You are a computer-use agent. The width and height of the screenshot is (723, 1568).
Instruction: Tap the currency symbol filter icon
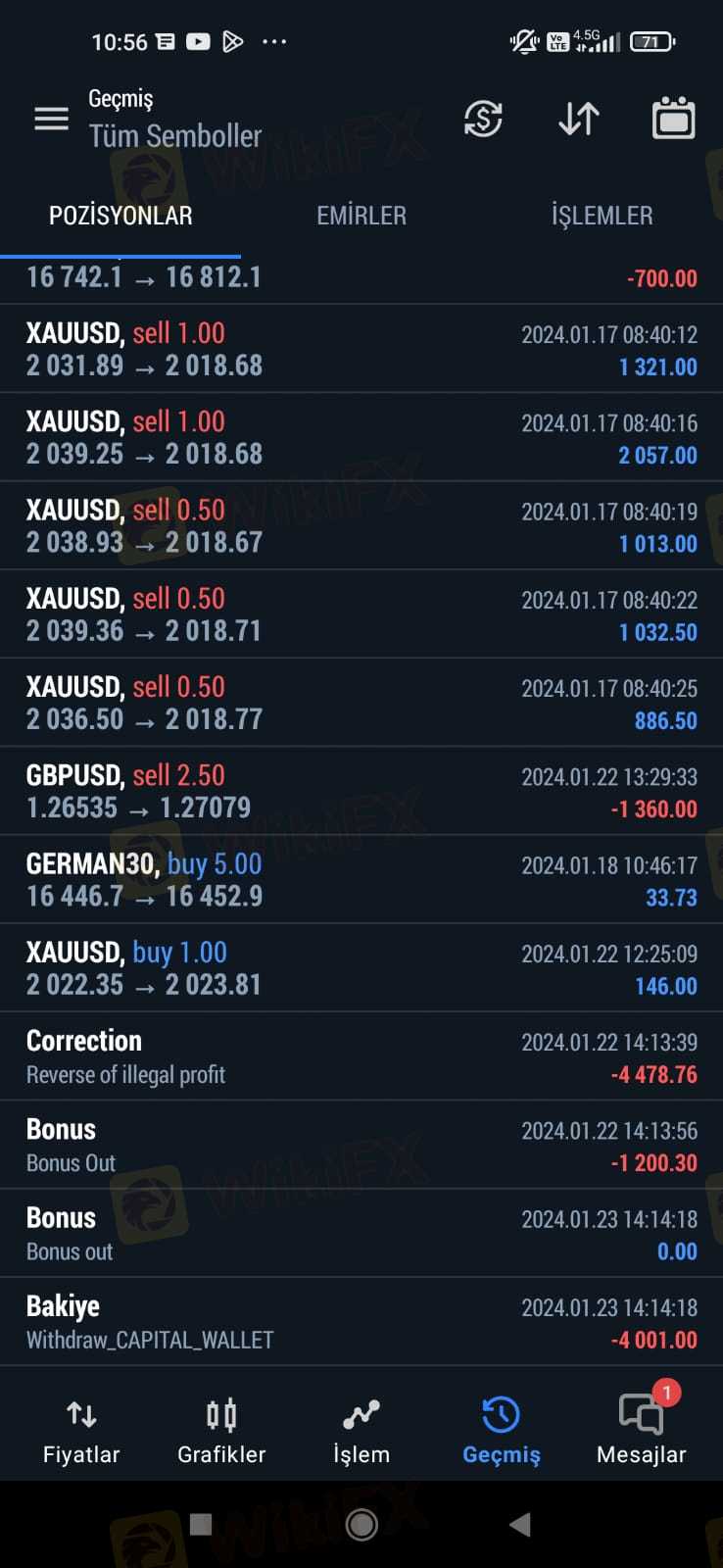tap(483, 120)
